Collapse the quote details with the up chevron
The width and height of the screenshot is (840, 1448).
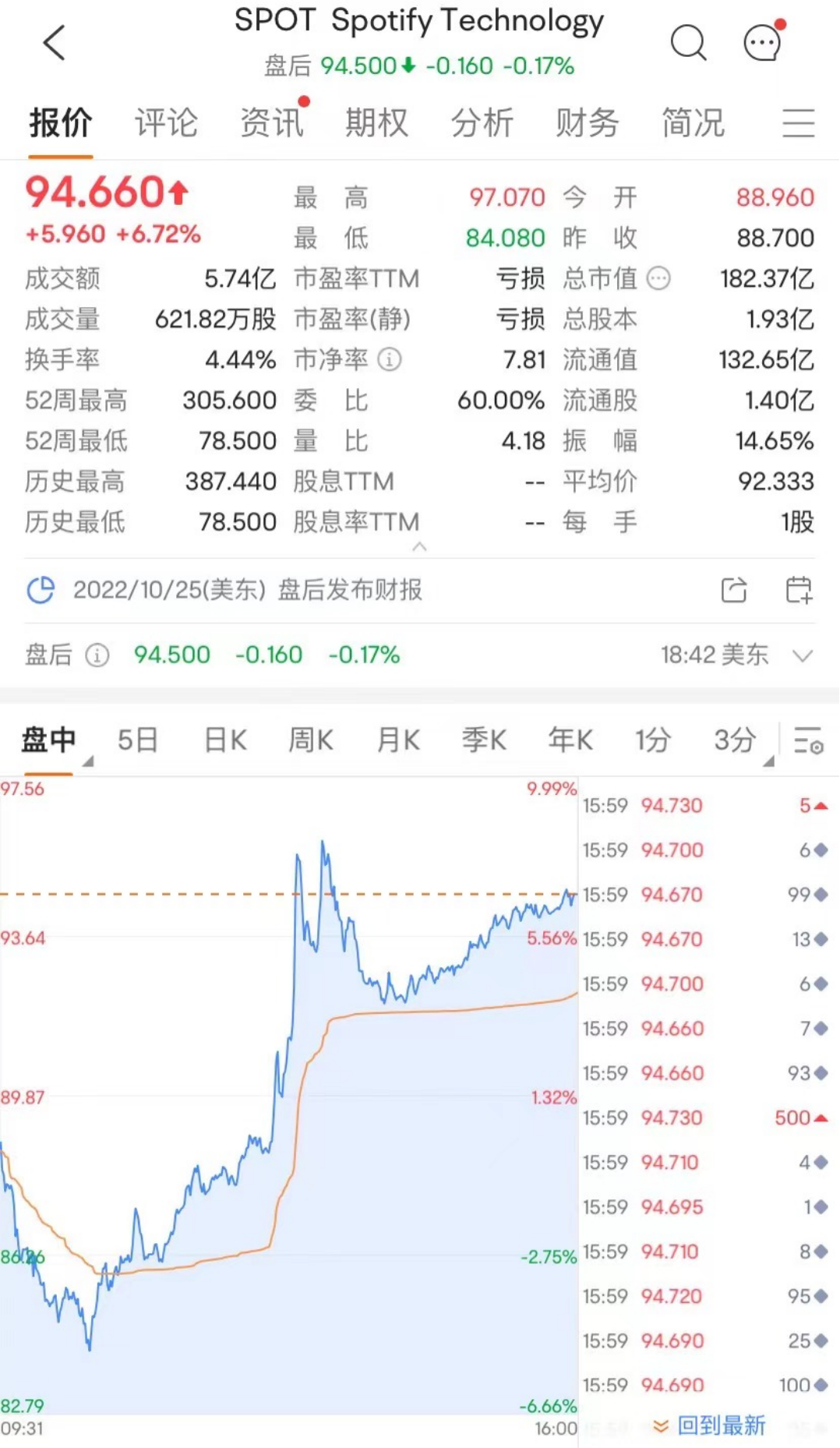[x=419, y=547]
